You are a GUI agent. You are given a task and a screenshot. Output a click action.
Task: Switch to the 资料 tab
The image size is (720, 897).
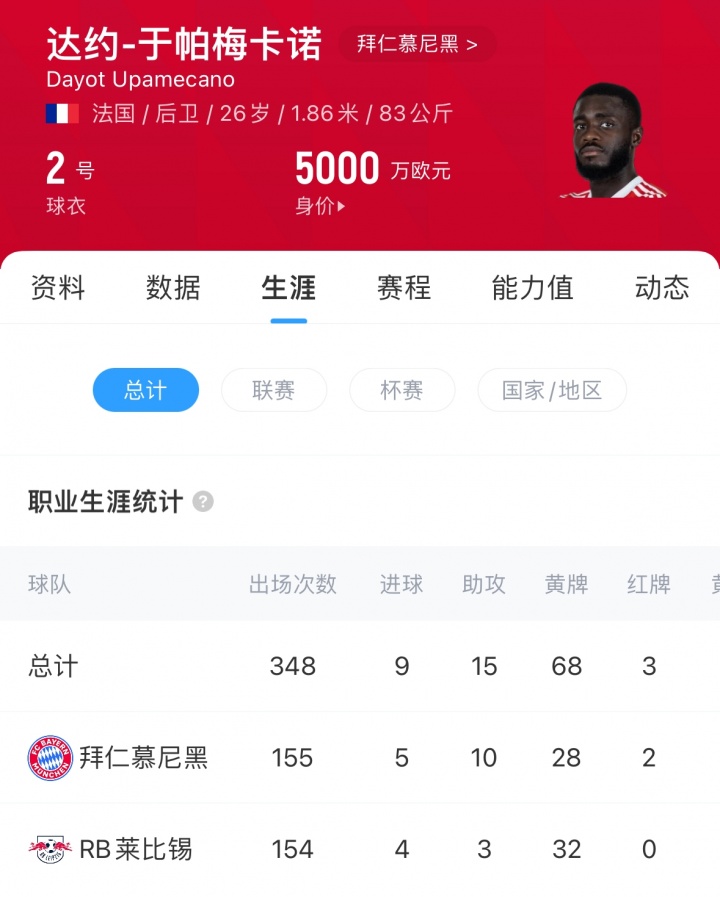(58, 288)
